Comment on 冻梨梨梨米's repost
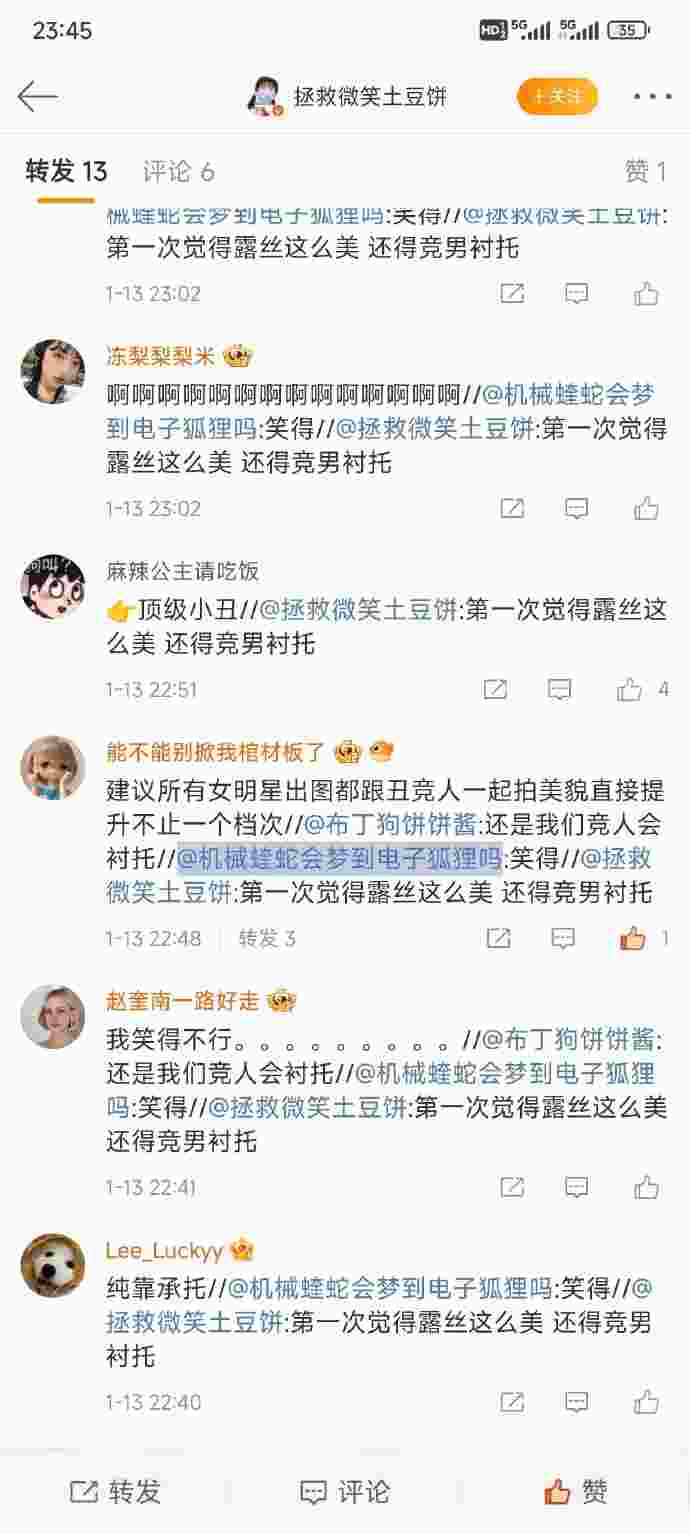This screenshot has width=690, height=1534. click(577, 508)
